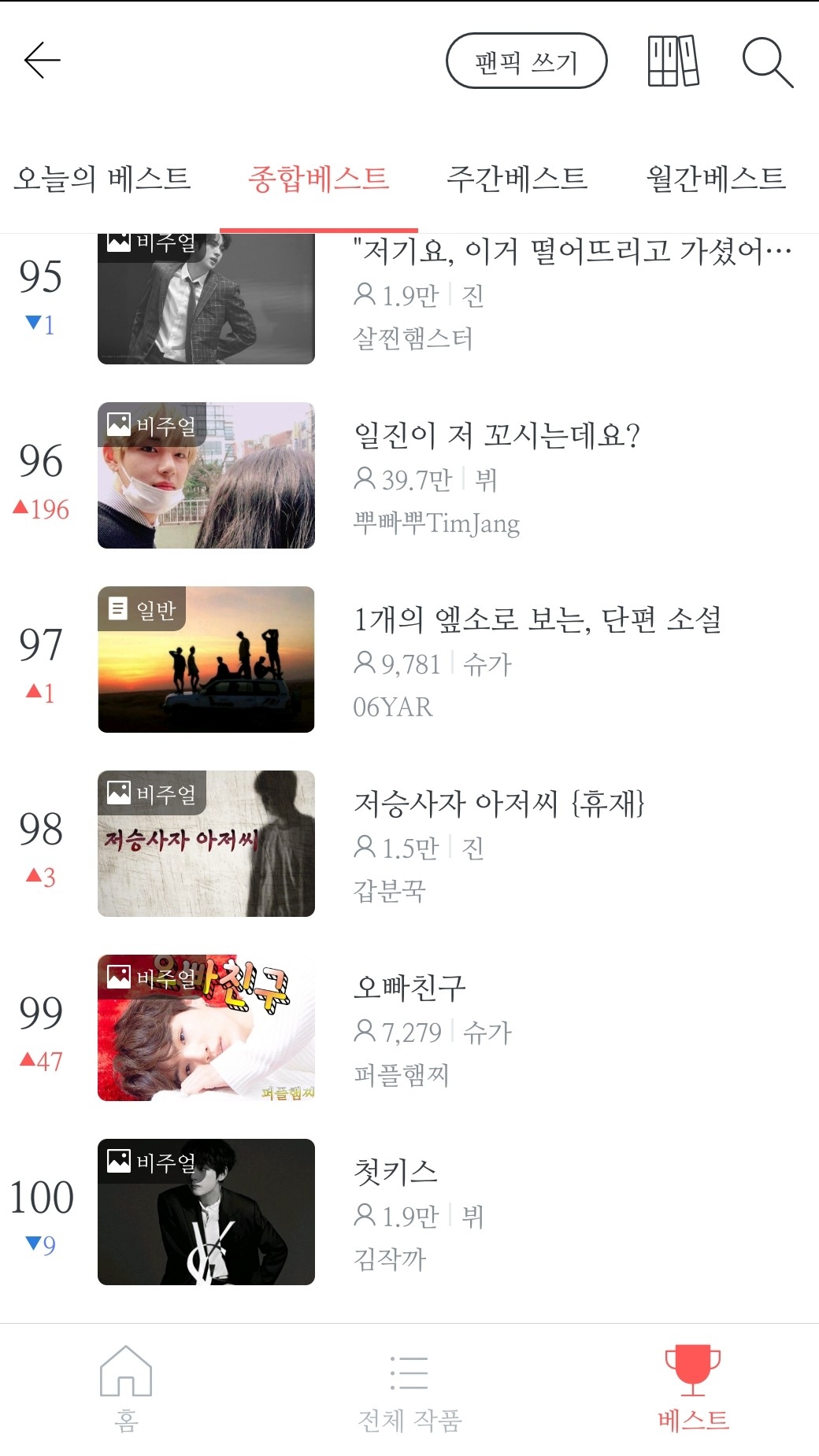Switch to 주간베스트 tab
Screen dimensions: 819x1456
click(517, 179)
